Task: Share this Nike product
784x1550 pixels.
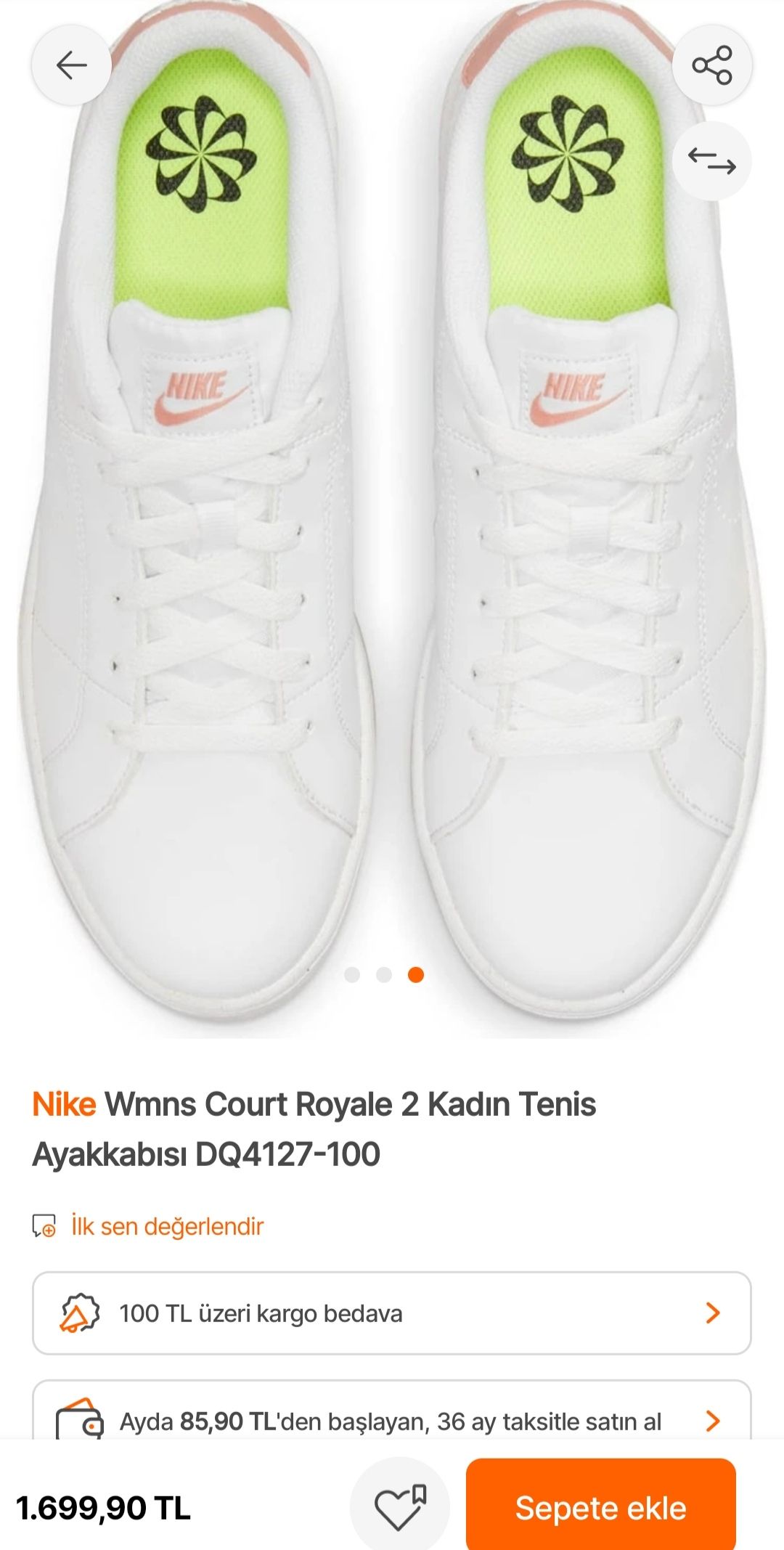Action: 711,65
